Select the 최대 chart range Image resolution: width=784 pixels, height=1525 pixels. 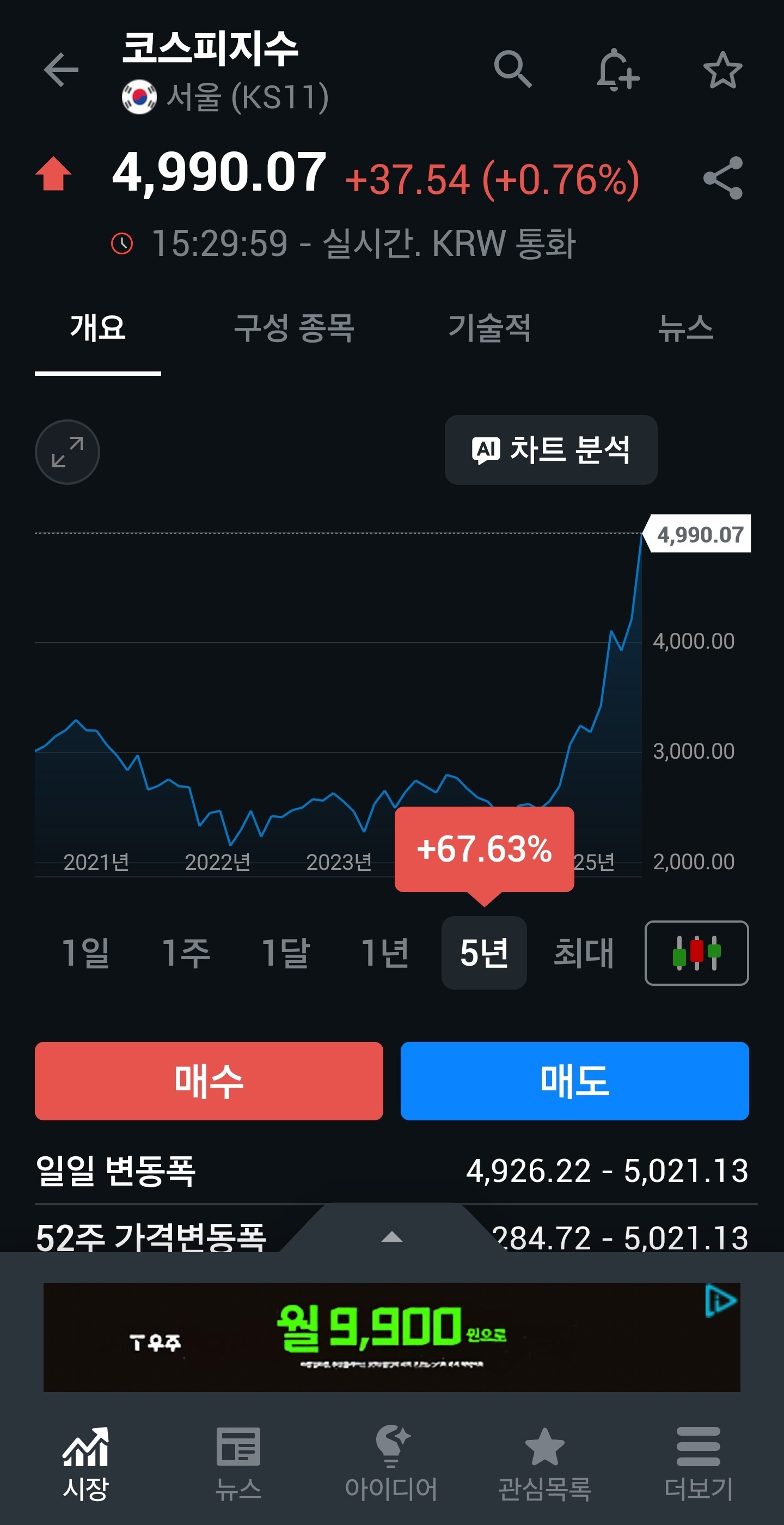[x=584, y=953]
